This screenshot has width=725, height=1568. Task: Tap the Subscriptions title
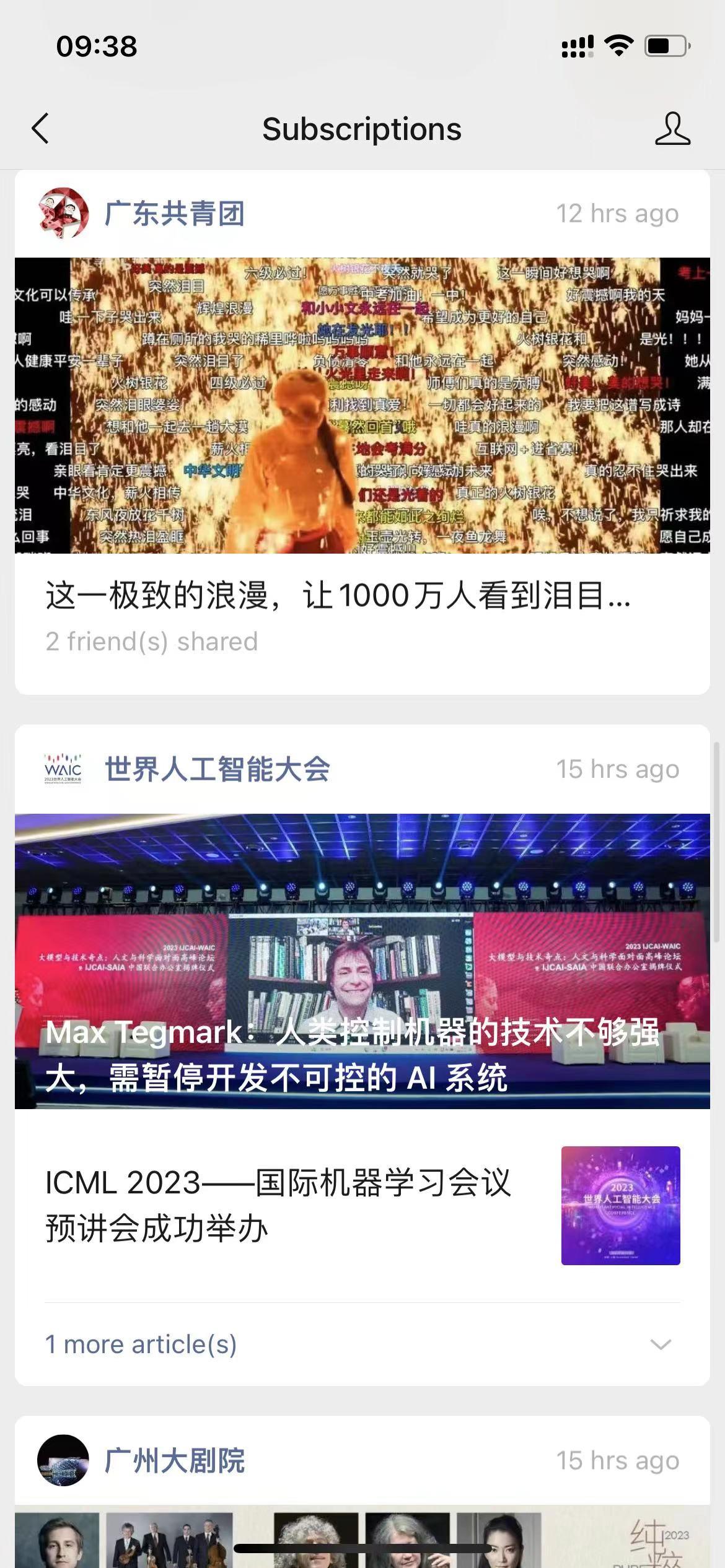pos(362,129)
